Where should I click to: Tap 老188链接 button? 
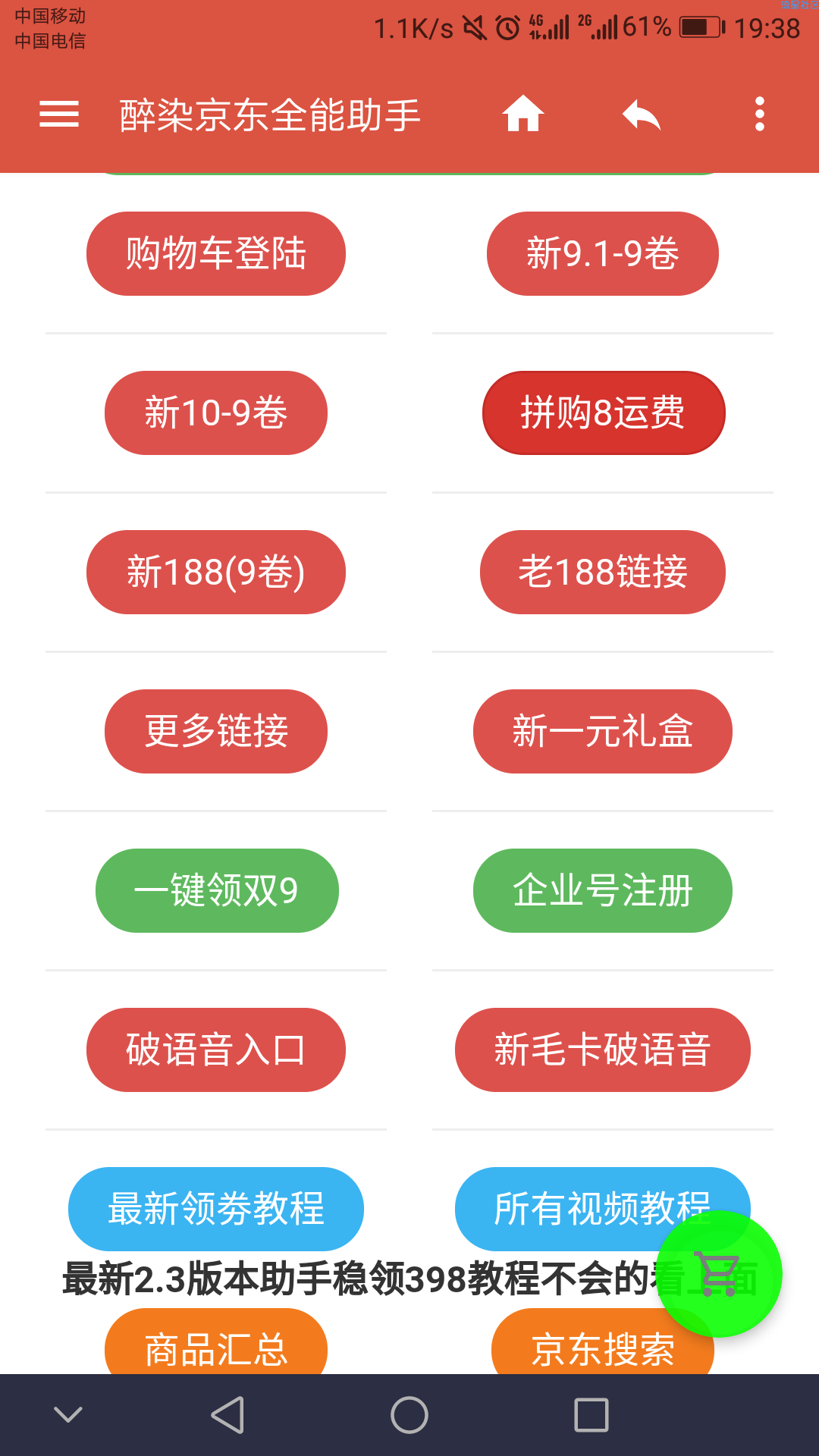click(603, 572)
